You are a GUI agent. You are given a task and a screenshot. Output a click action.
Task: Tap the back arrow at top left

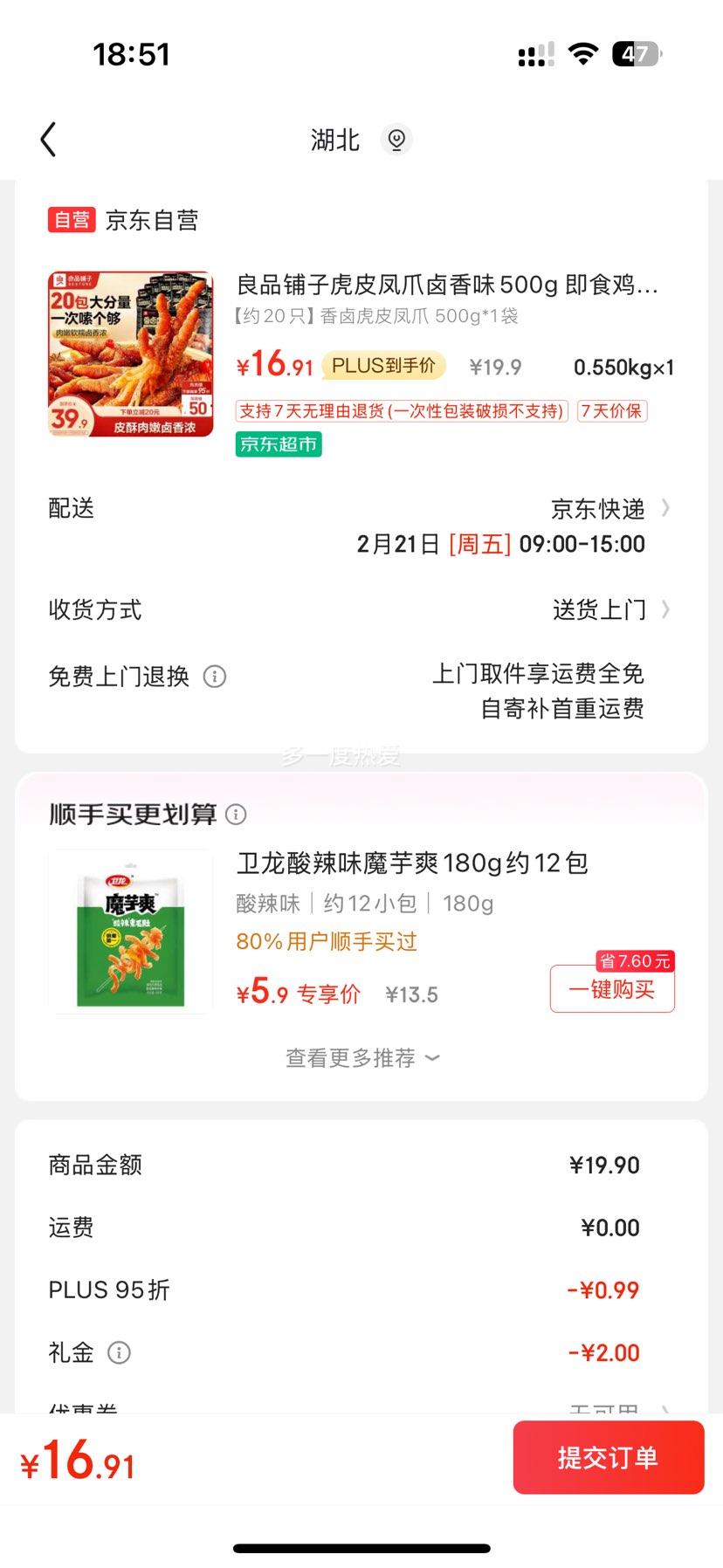point(48,140)
